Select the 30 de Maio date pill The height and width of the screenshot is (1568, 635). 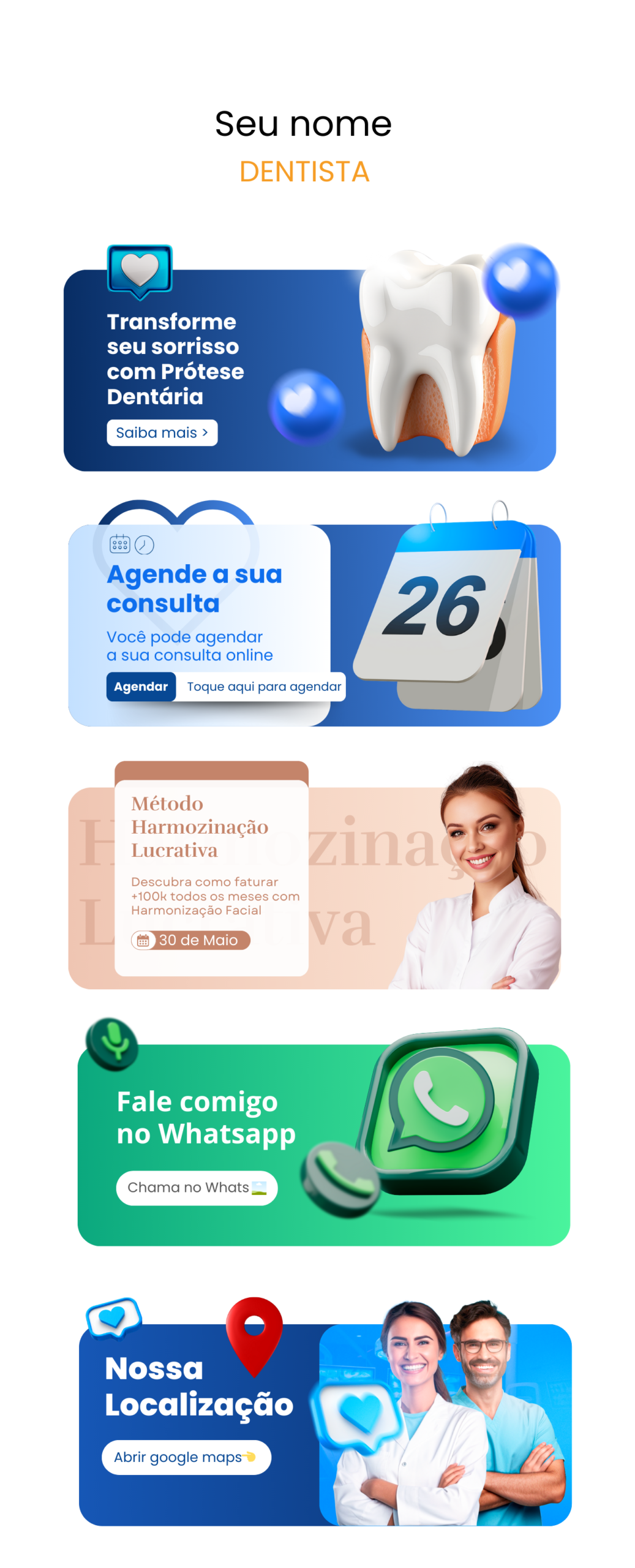pos(190,939)
